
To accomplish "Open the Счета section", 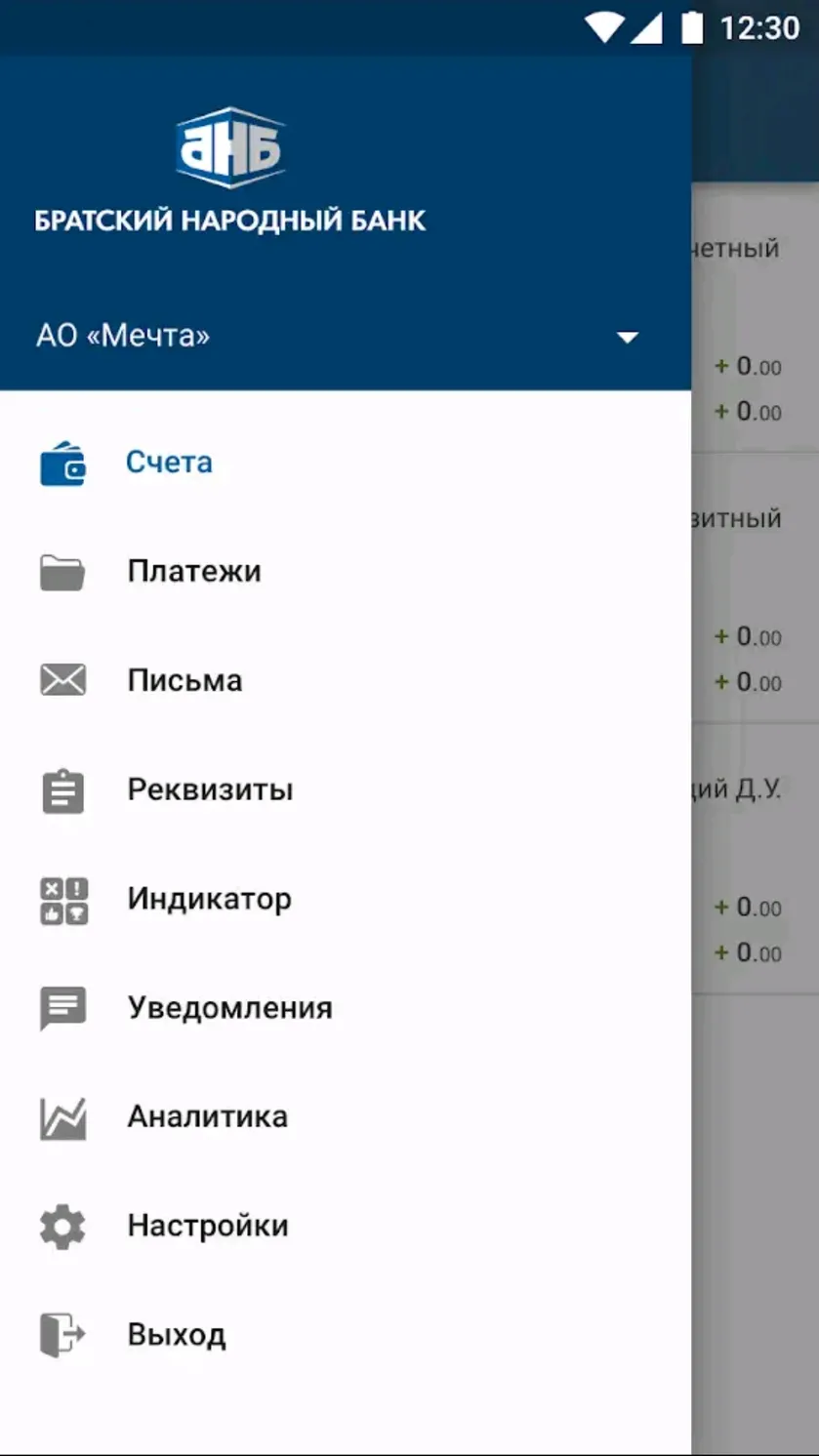I will 346,462.
